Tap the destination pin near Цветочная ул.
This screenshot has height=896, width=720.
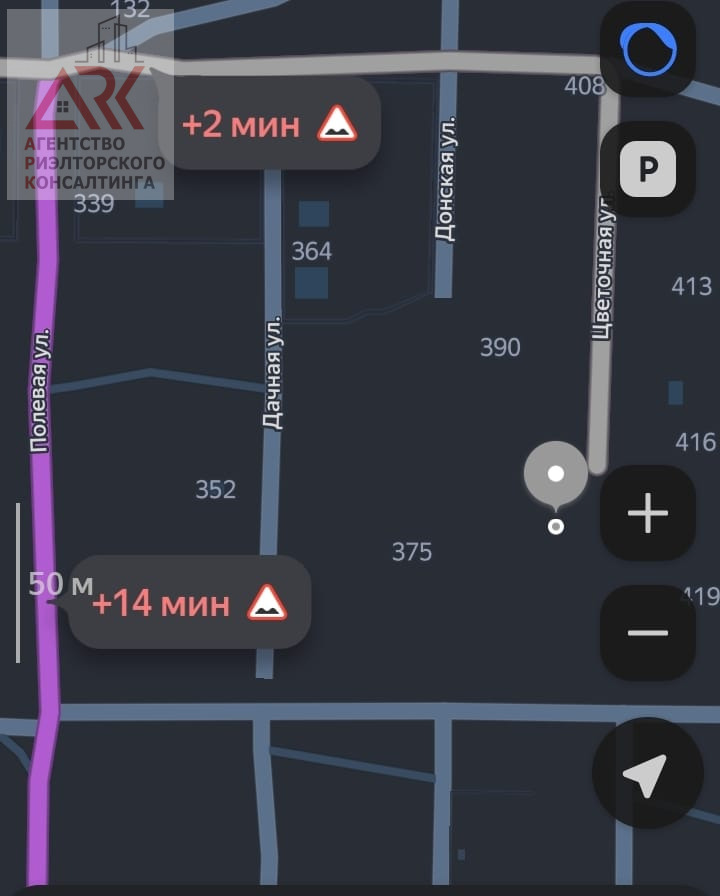555,475
